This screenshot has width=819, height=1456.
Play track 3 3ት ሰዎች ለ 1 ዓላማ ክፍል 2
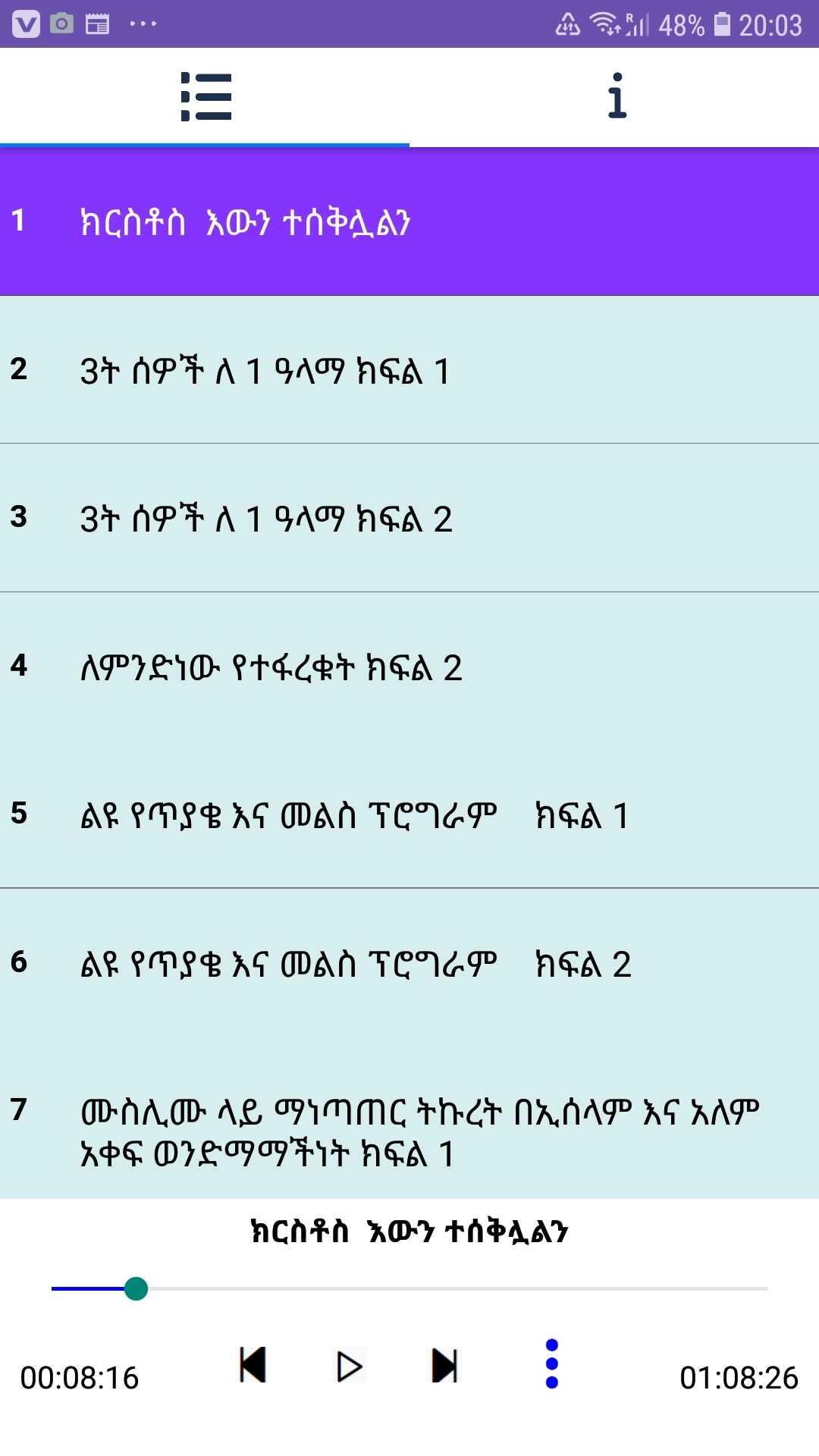tap(409, 519)
